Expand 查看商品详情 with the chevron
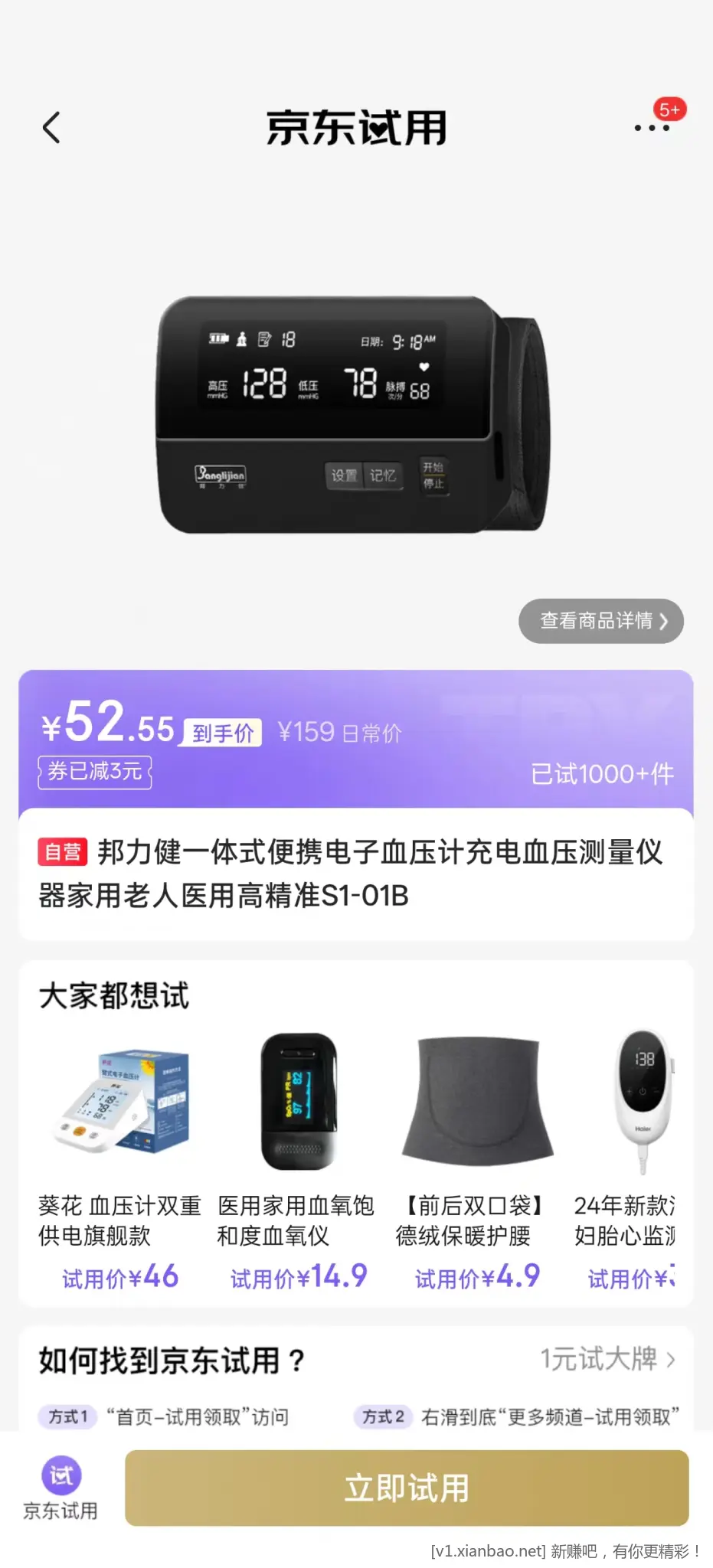This screenshot has width=713, height=1568. (x=601, y=621)
